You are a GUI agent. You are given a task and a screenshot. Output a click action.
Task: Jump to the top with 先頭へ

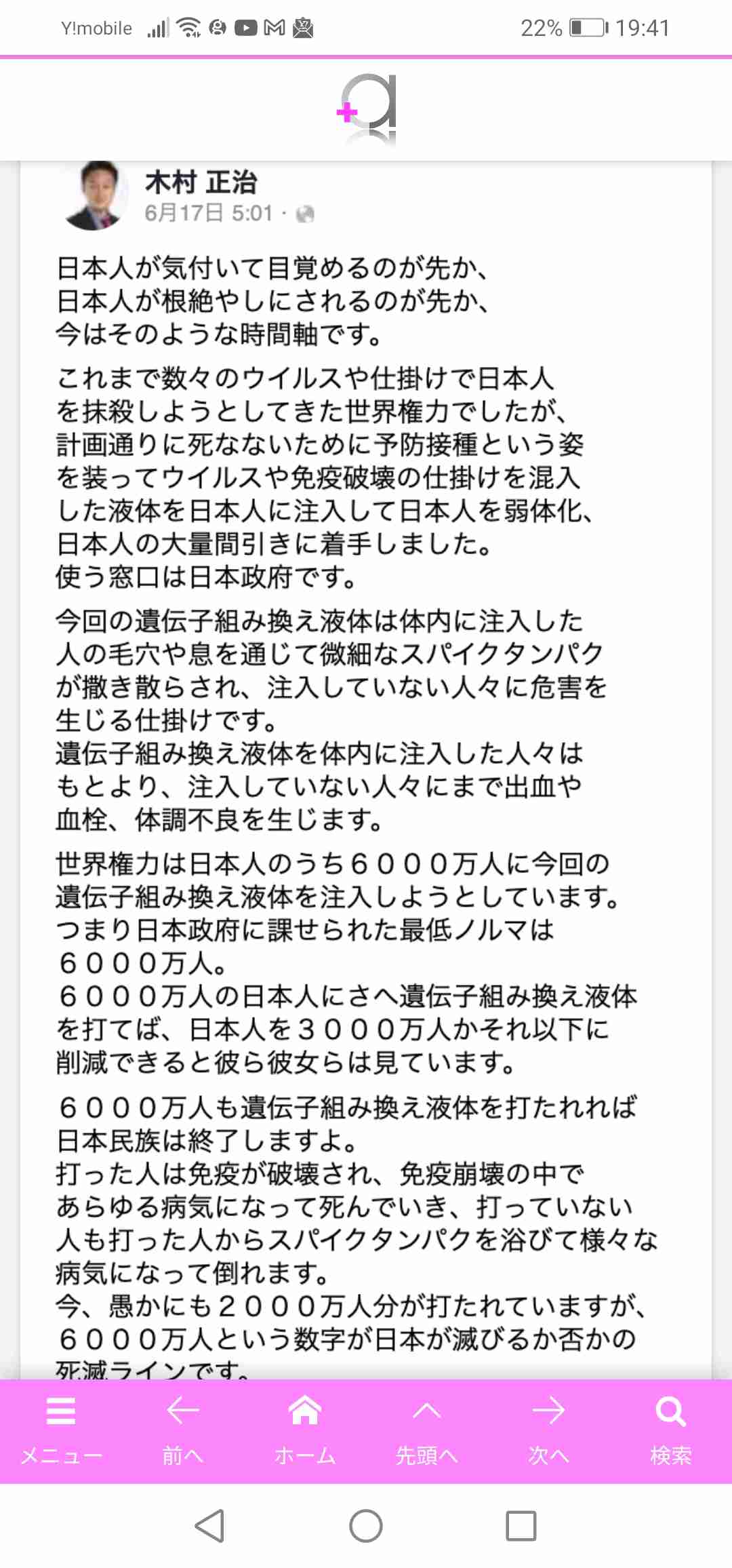click(x=427, y=1431)
